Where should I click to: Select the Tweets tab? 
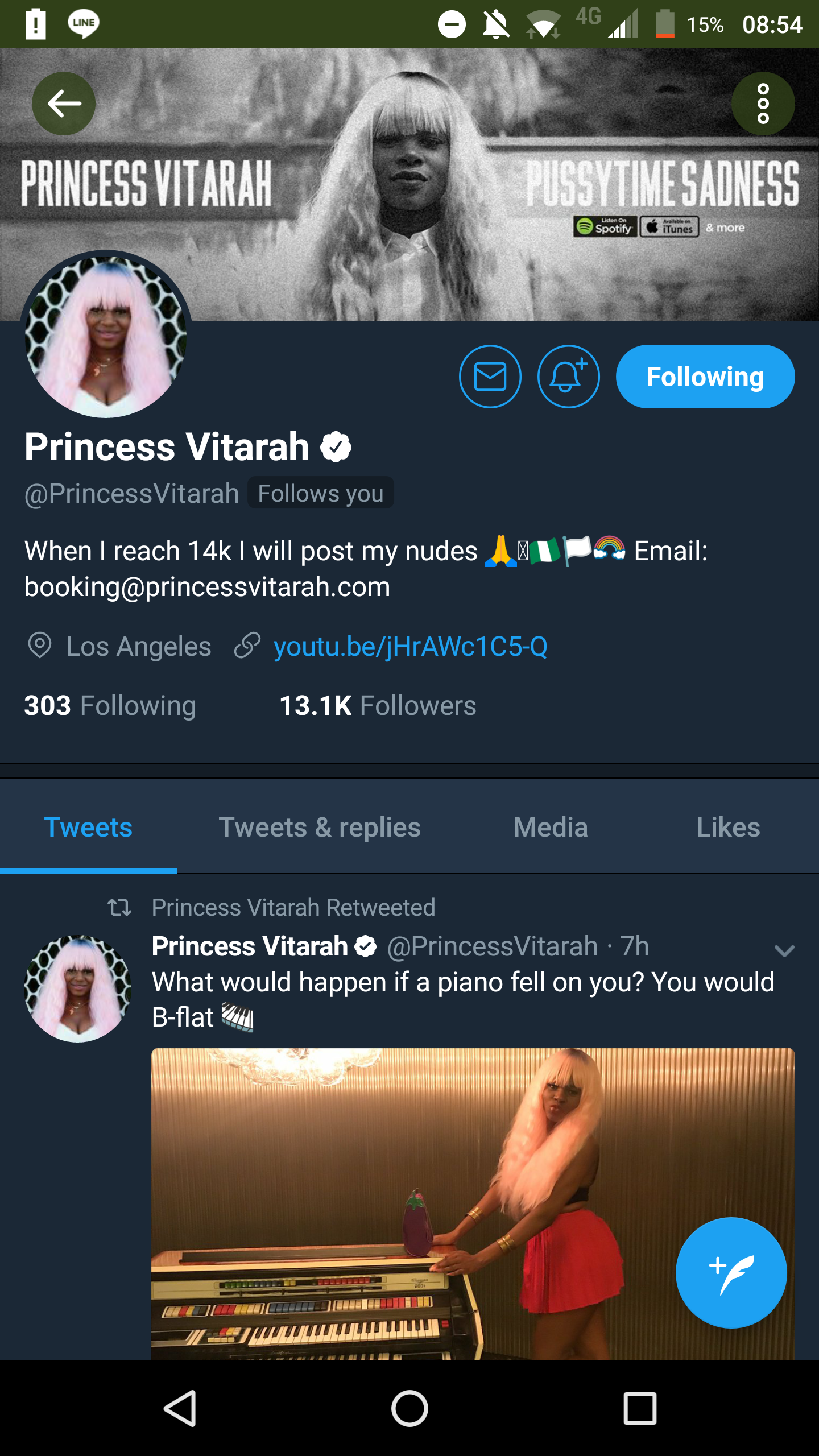click(x=88, y=828)
